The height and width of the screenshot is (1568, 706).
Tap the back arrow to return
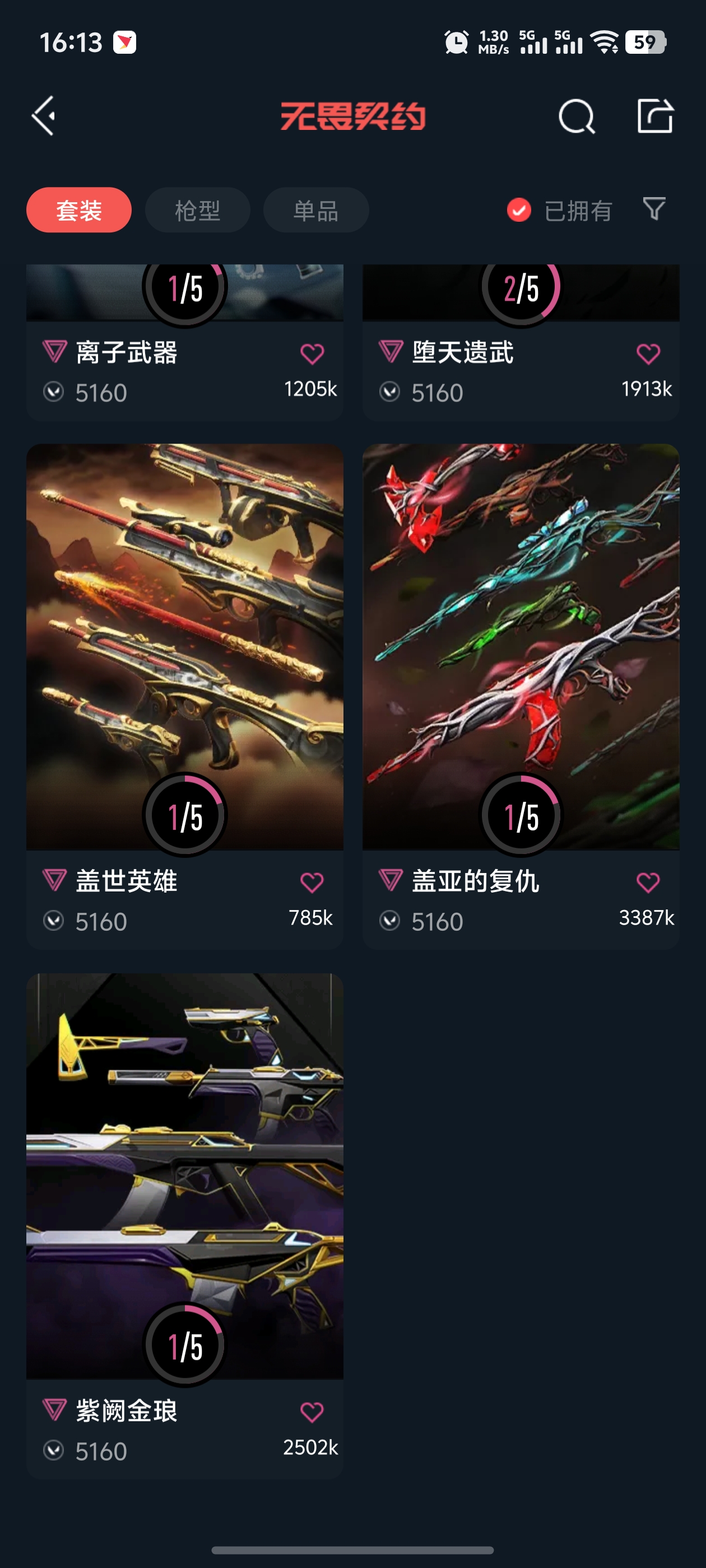click(x=43, y=117)
